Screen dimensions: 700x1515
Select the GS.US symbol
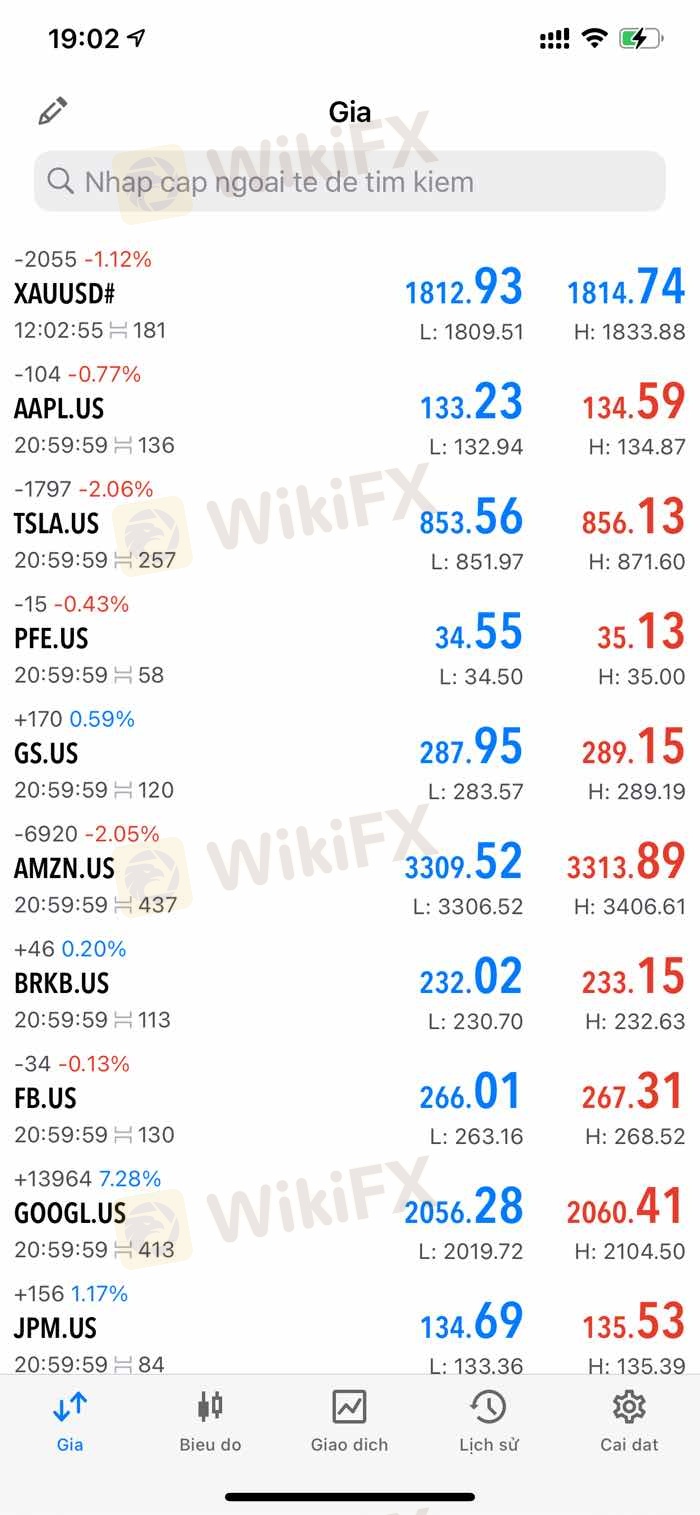pyautogui.click(x=46, y=753)
